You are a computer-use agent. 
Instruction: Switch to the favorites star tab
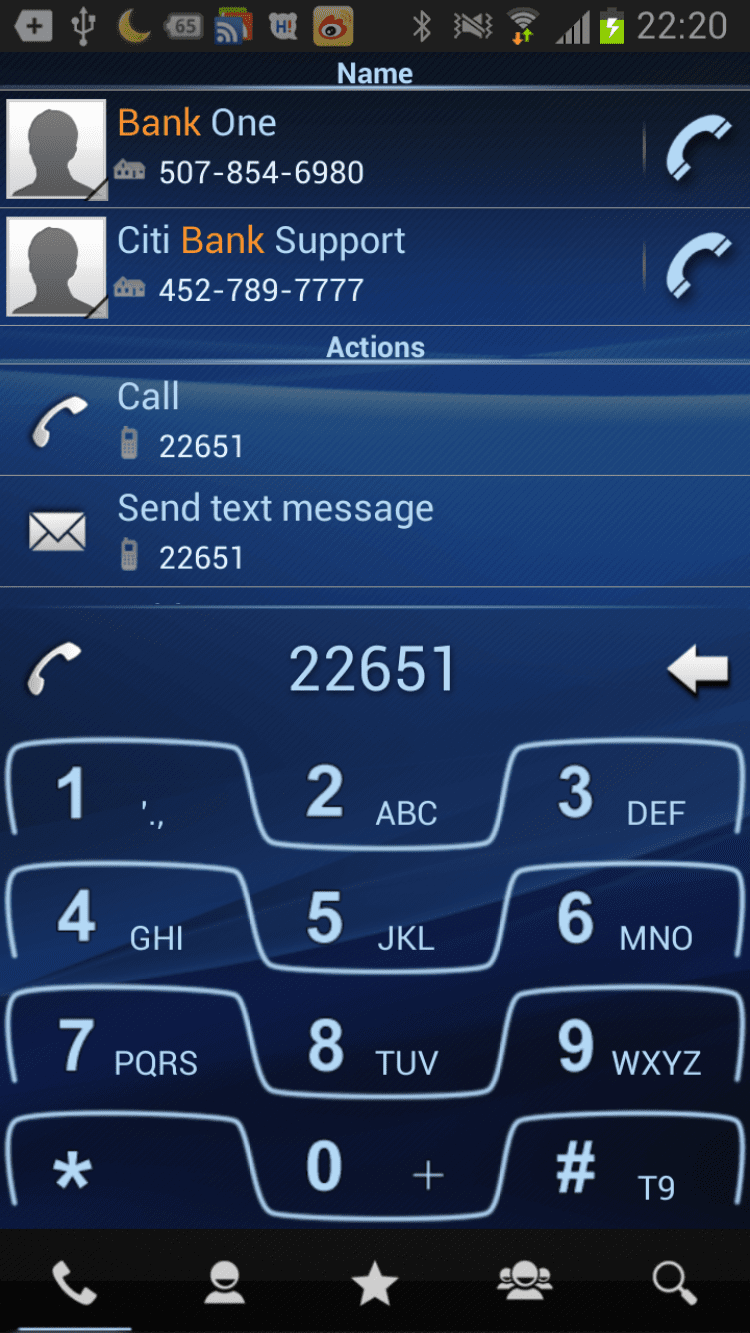point(375,1282)
